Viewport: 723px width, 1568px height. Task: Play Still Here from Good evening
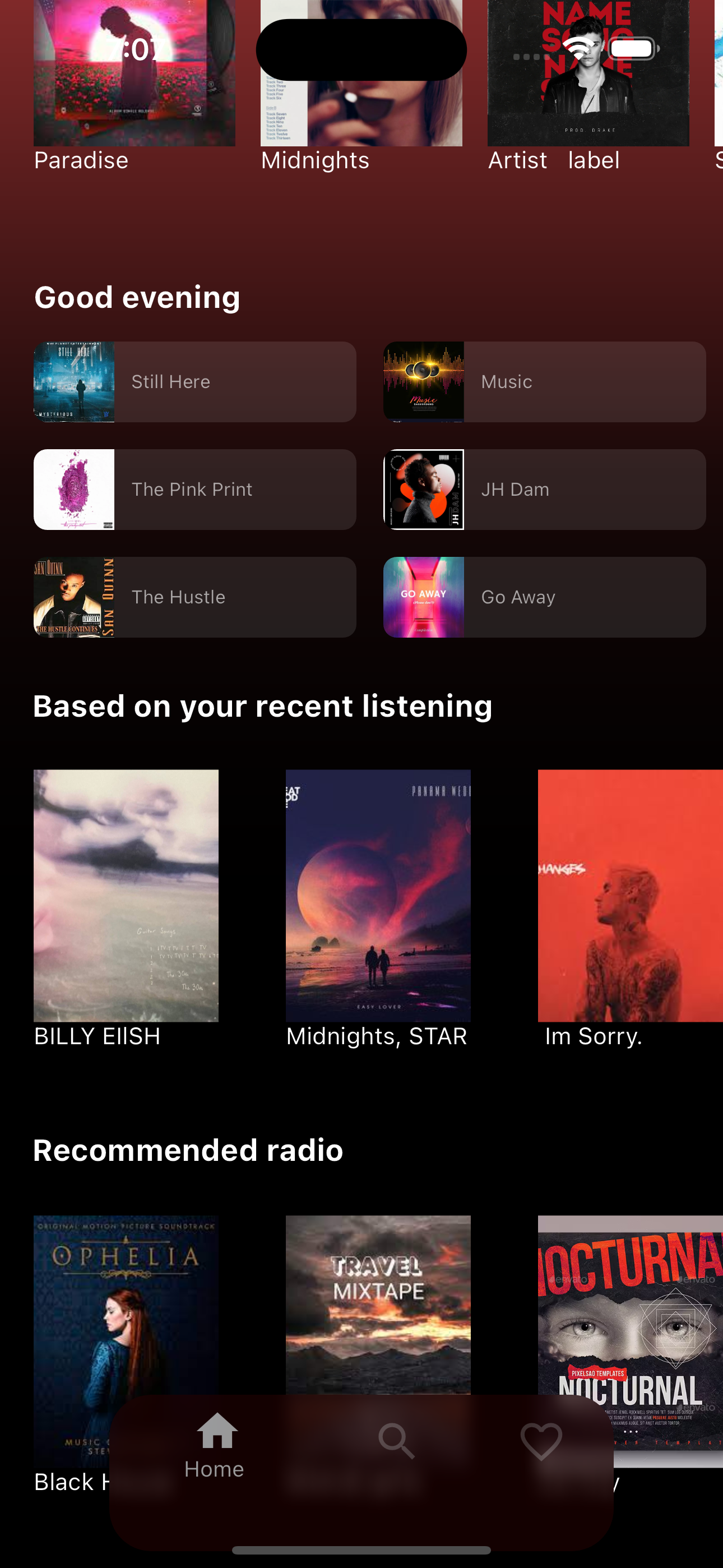click(194, 382)
